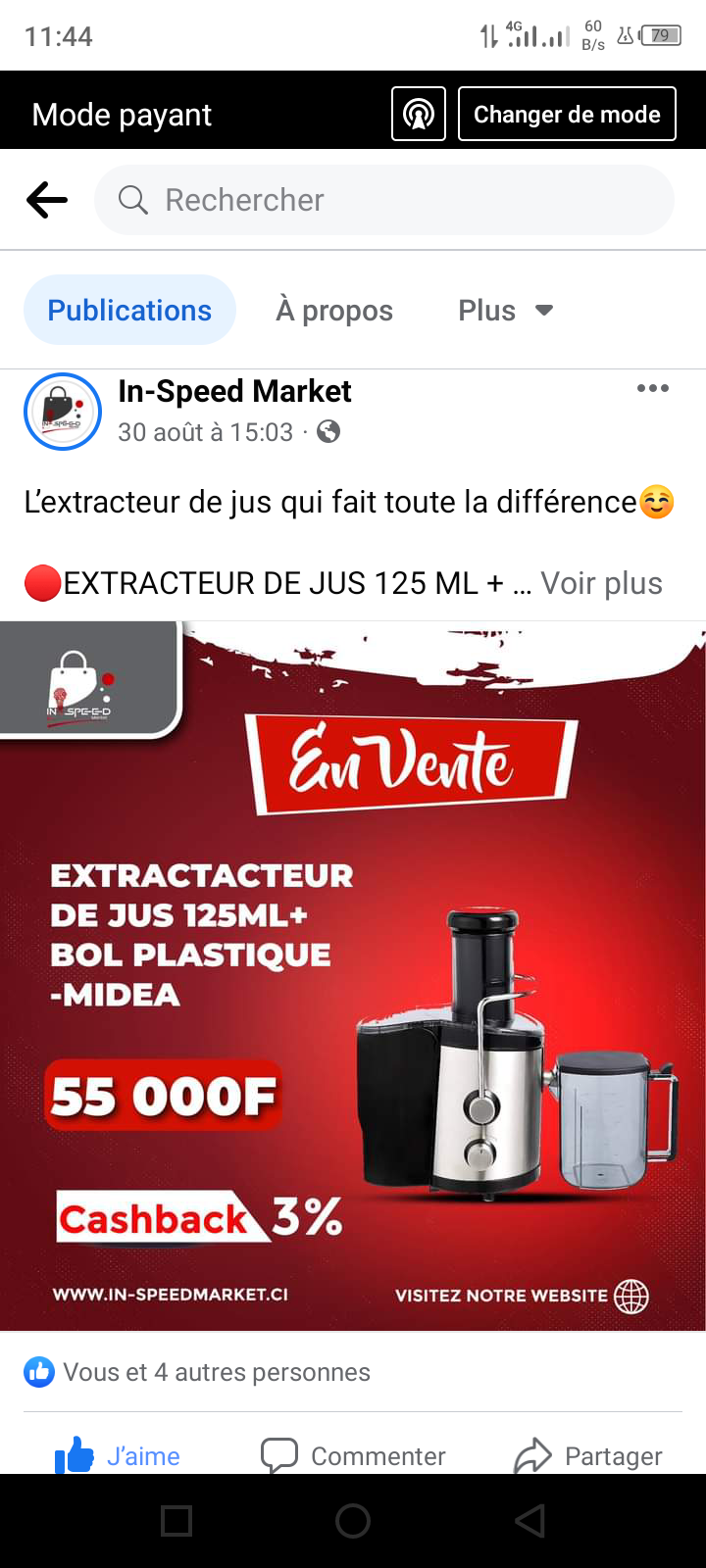Tap the Rechercher search field
The image size is (706, 1568).
[384, 200]
